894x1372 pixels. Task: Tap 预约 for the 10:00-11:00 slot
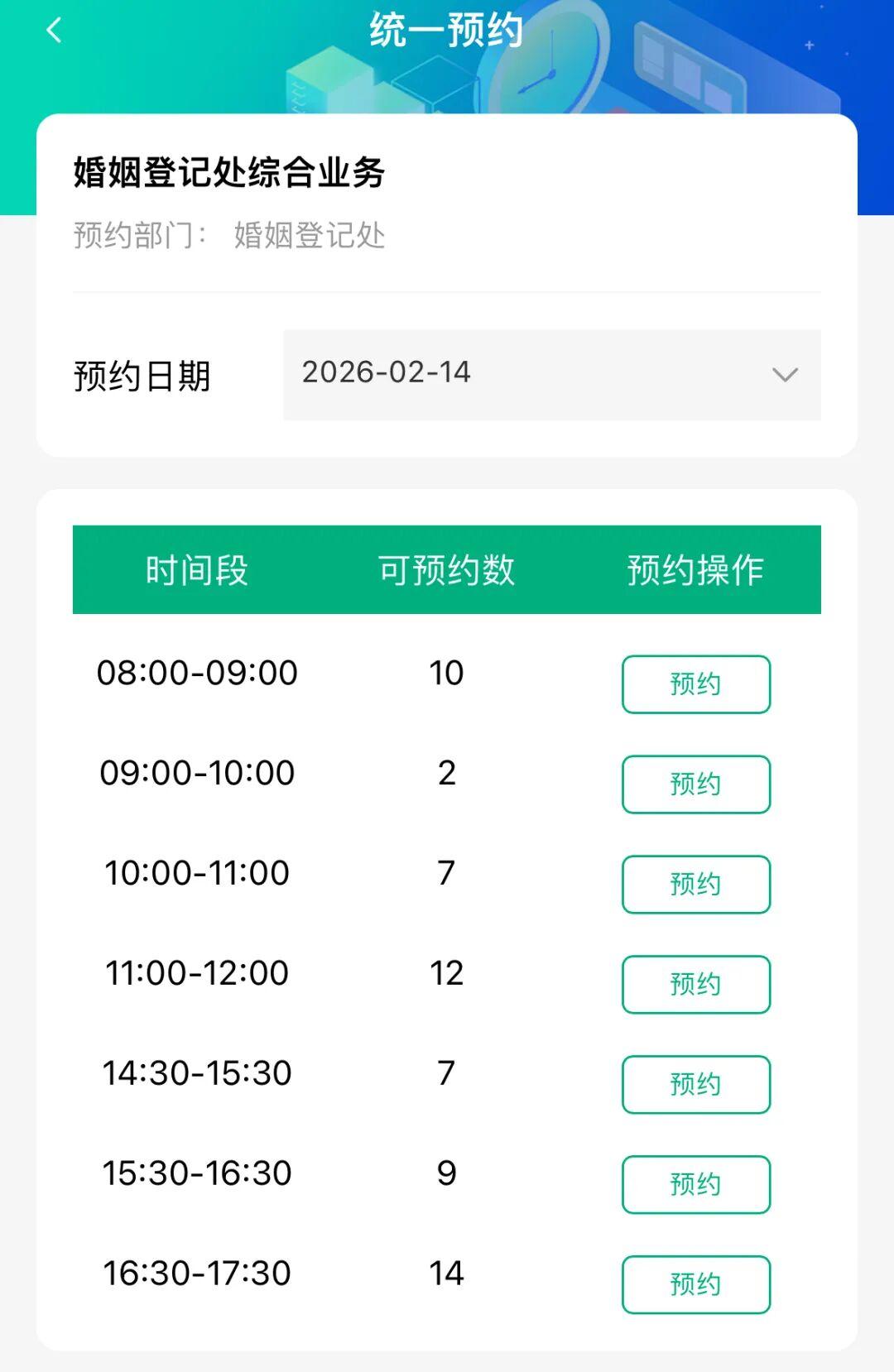[x=695, y=884]
